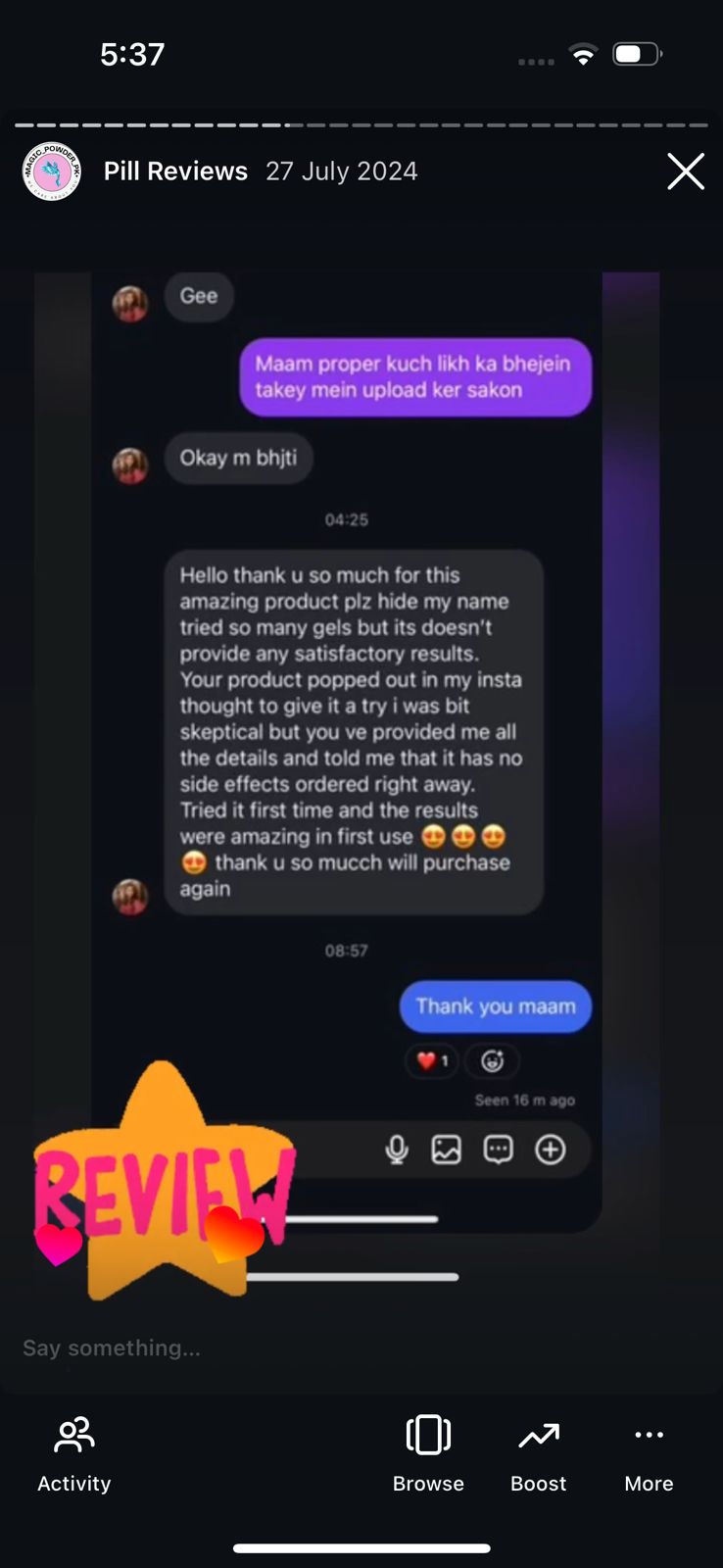Open story Activity viewers

(74, 1453)
